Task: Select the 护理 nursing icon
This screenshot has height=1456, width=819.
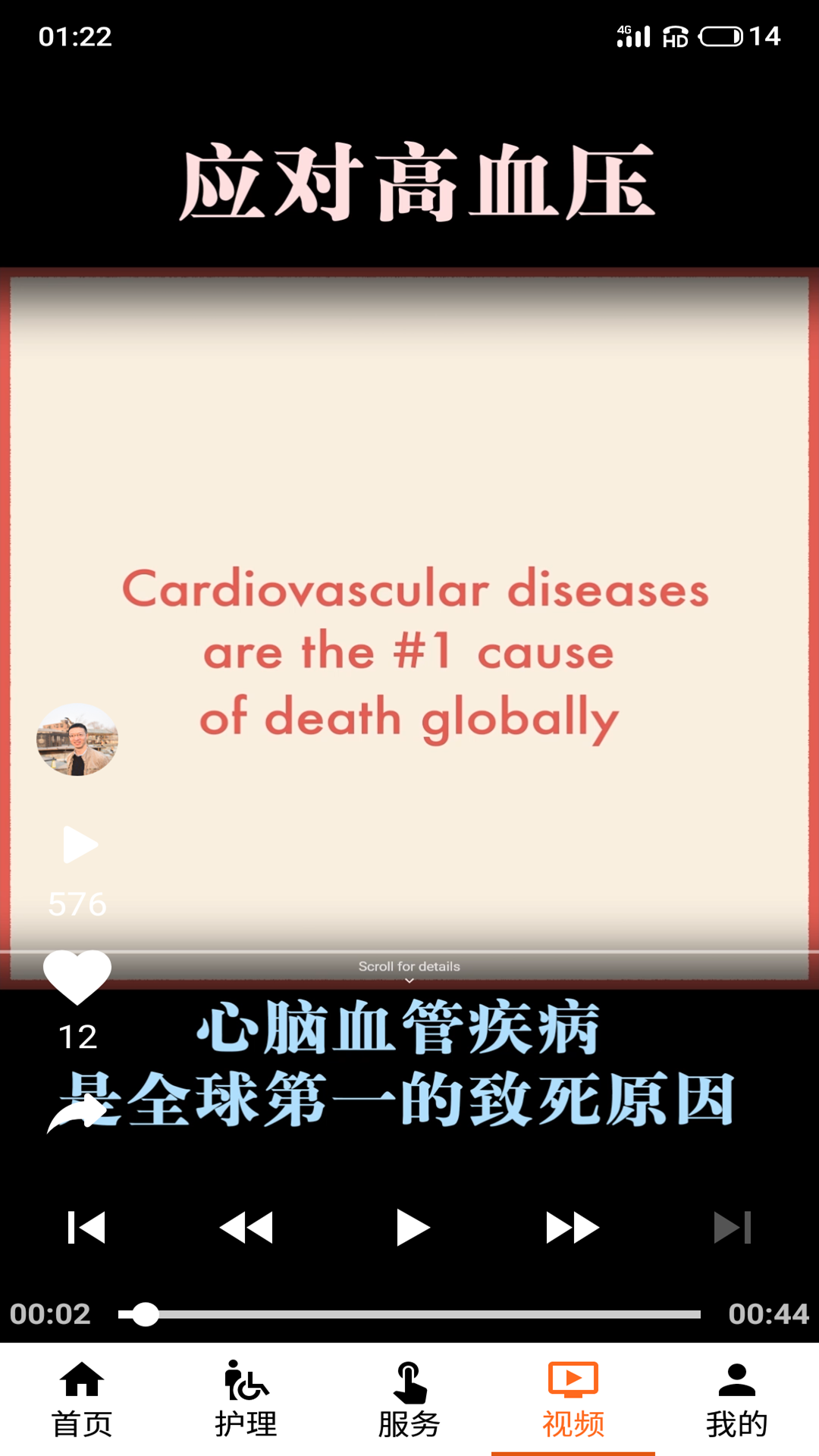Action: coord(245,1398)
